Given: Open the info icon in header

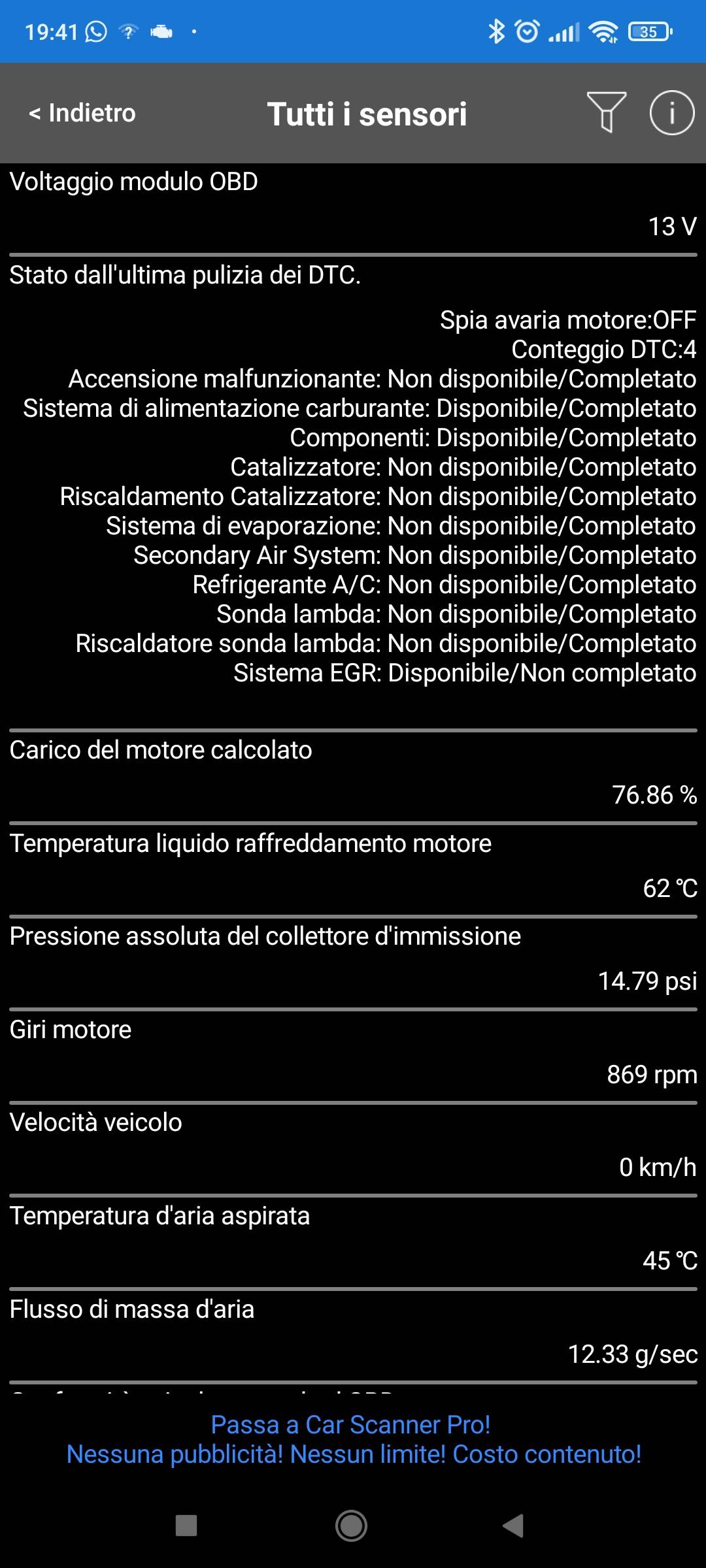Looking at the screenshot, I should tap(671, 112).
